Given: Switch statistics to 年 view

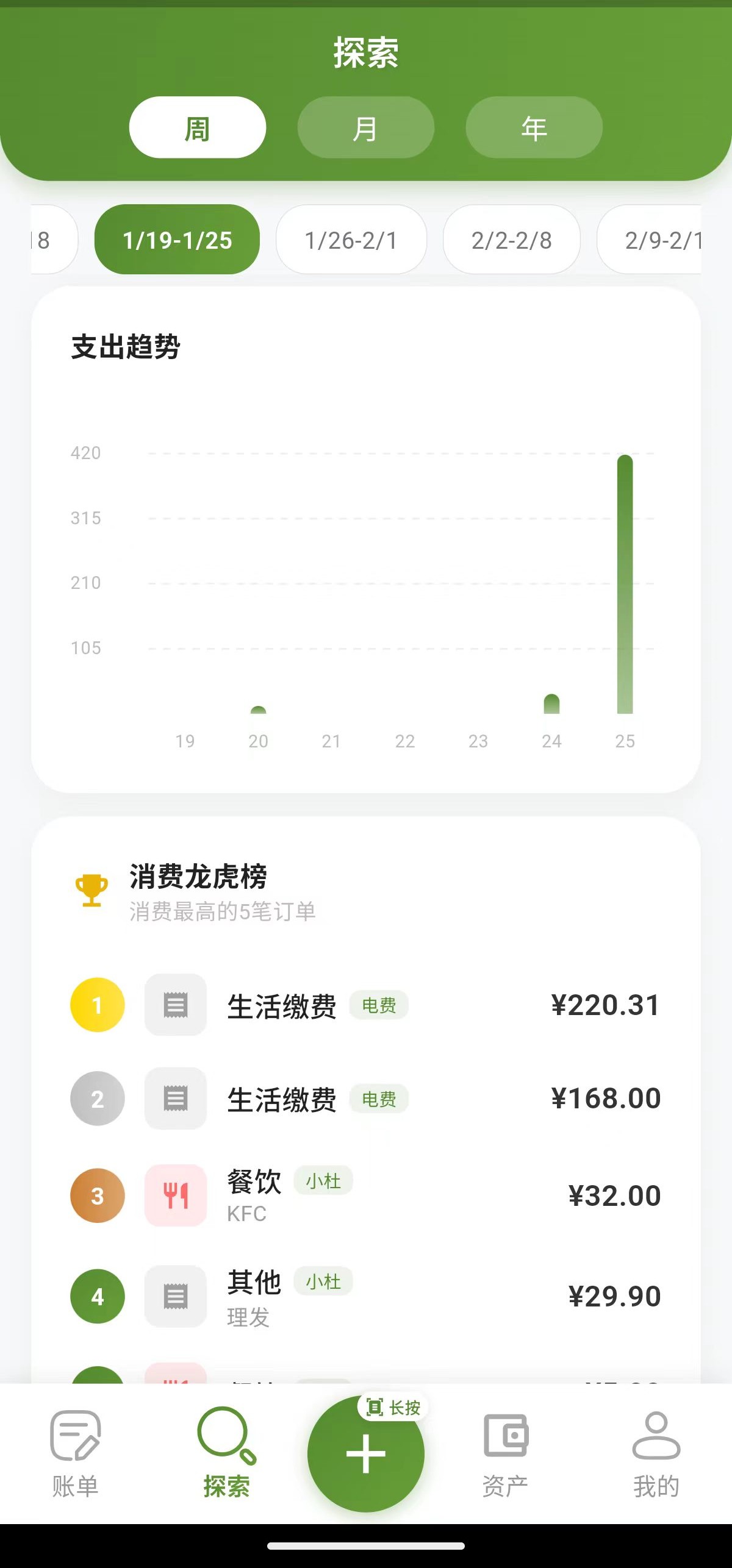Looking at the screenshot, I should point(533,127).
